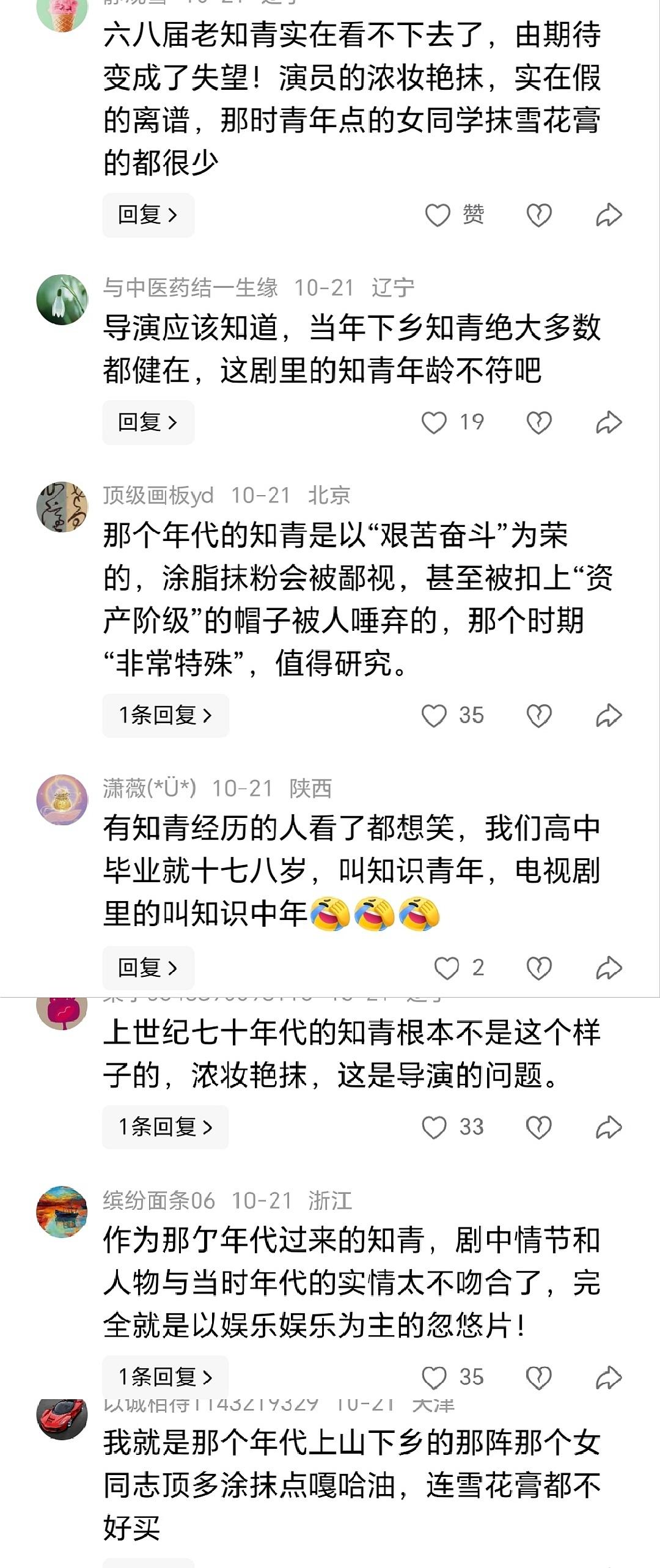Image resolution: width=660 pixels, height=1568 pixels.
Task: Share the 上世纪七十年代 comment
Action: pos(609,1127)
